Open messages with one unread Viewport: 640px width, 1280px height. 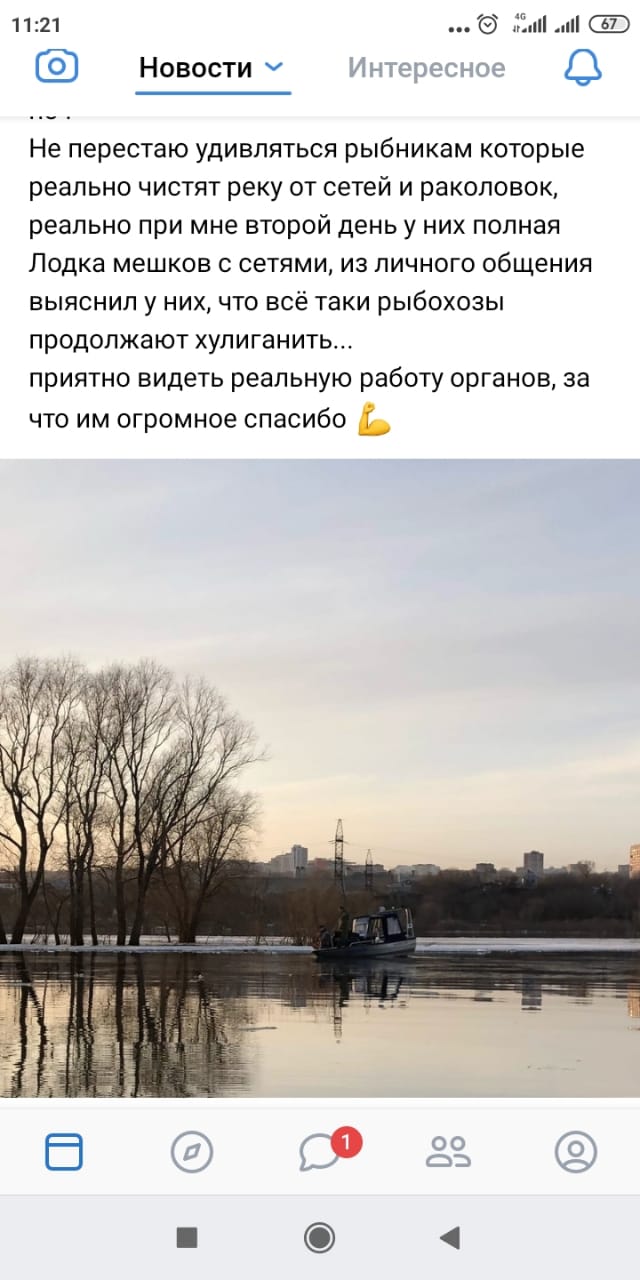[320, 1152]
